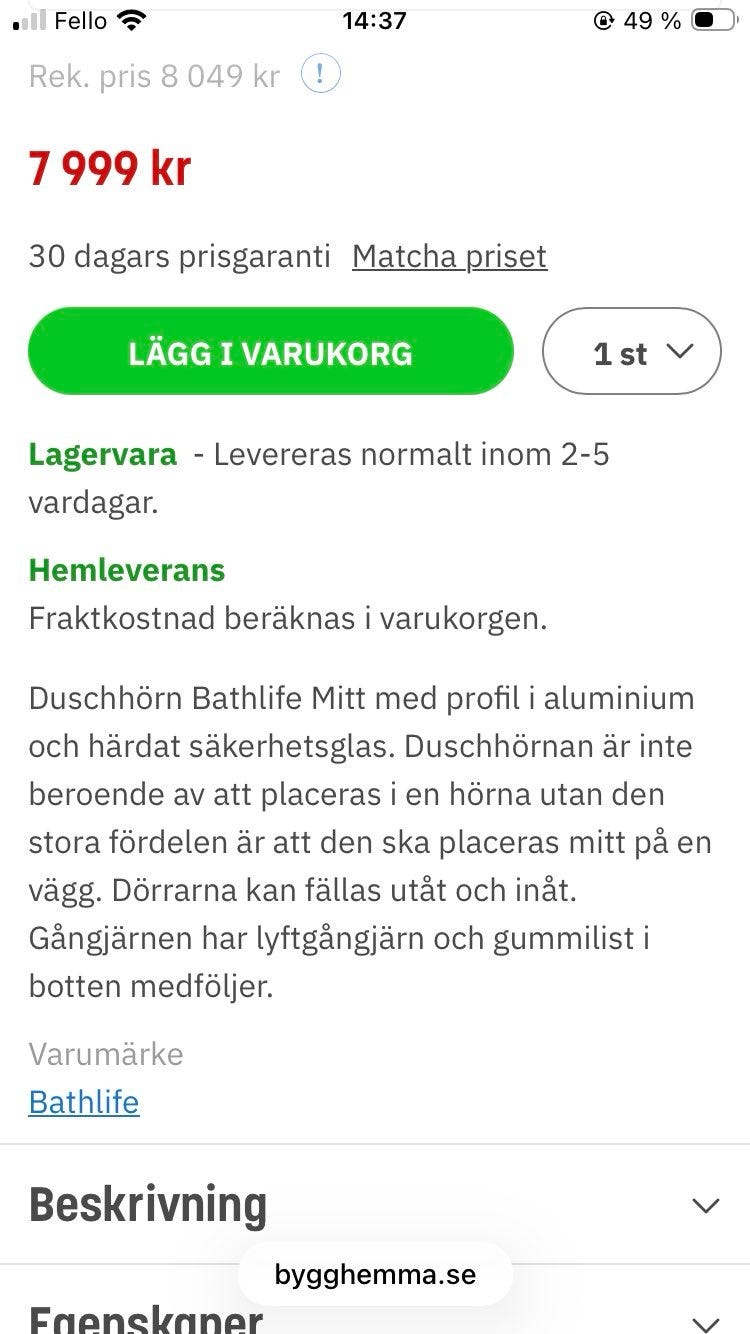Screen dimensions: 750x1334
Task: Tap the bygghemma.se address pill
Action: [375, 1274]
